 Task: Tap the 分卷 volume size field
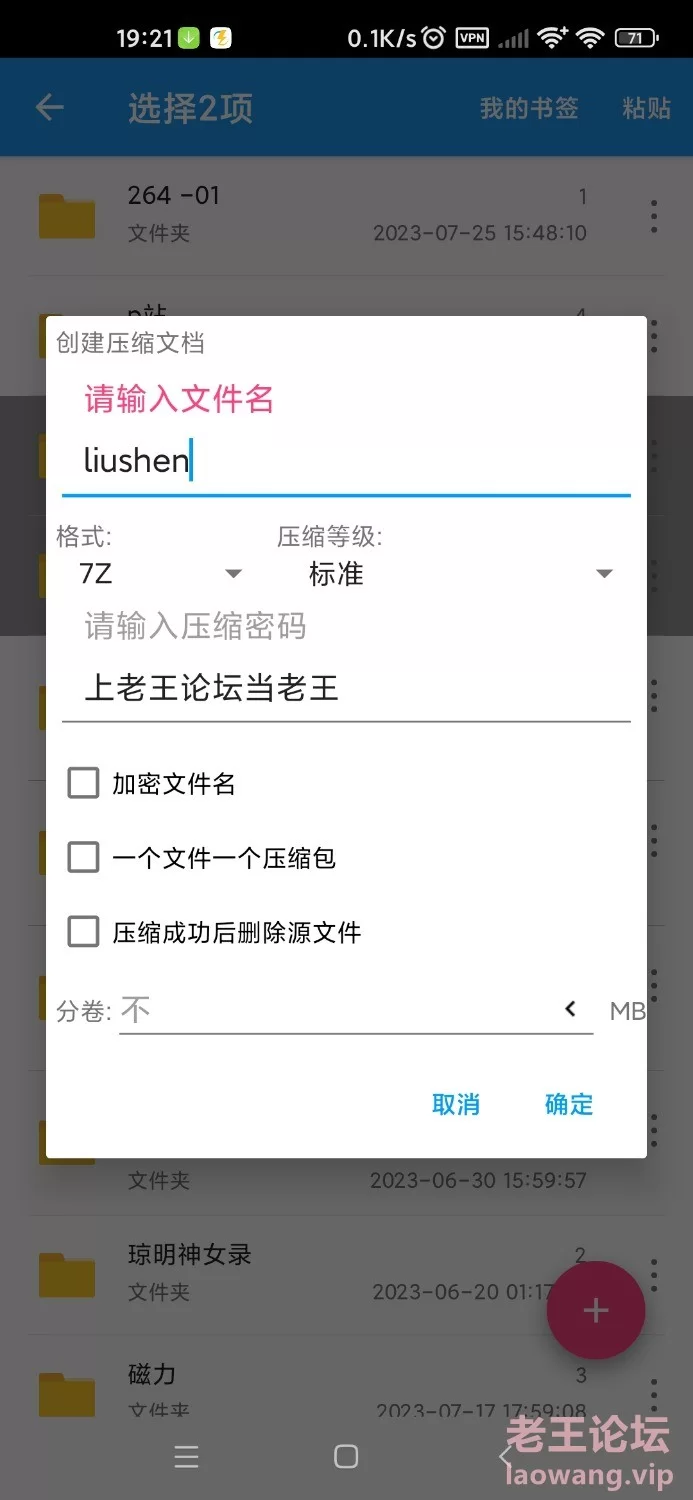(336, 1010)
